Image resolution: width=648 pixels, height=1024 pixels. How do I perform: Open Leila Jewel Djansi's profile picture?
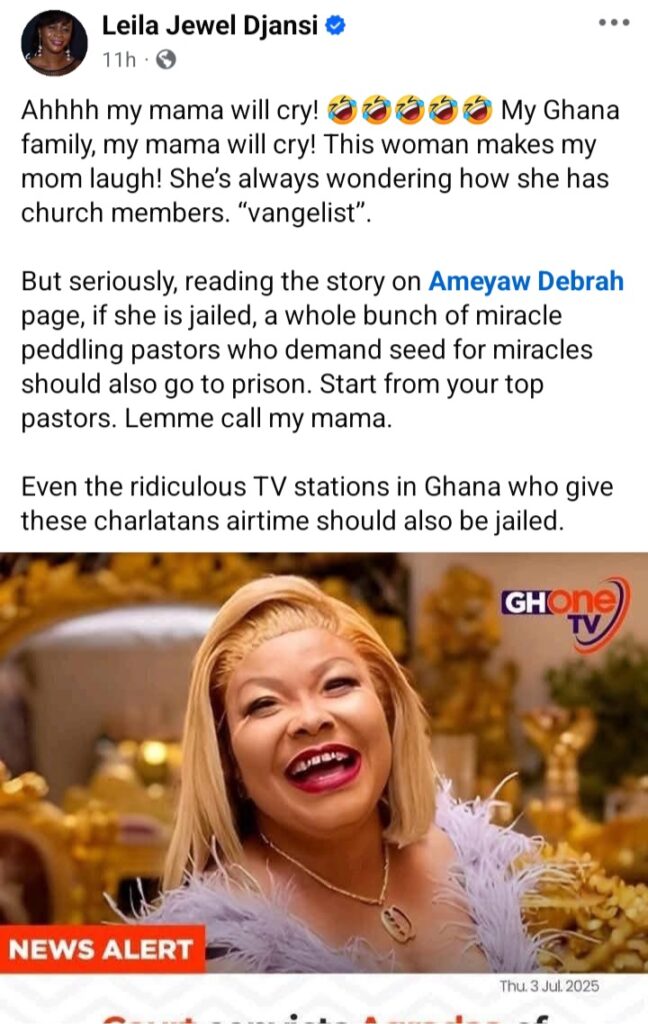click(x=54, y=43)
